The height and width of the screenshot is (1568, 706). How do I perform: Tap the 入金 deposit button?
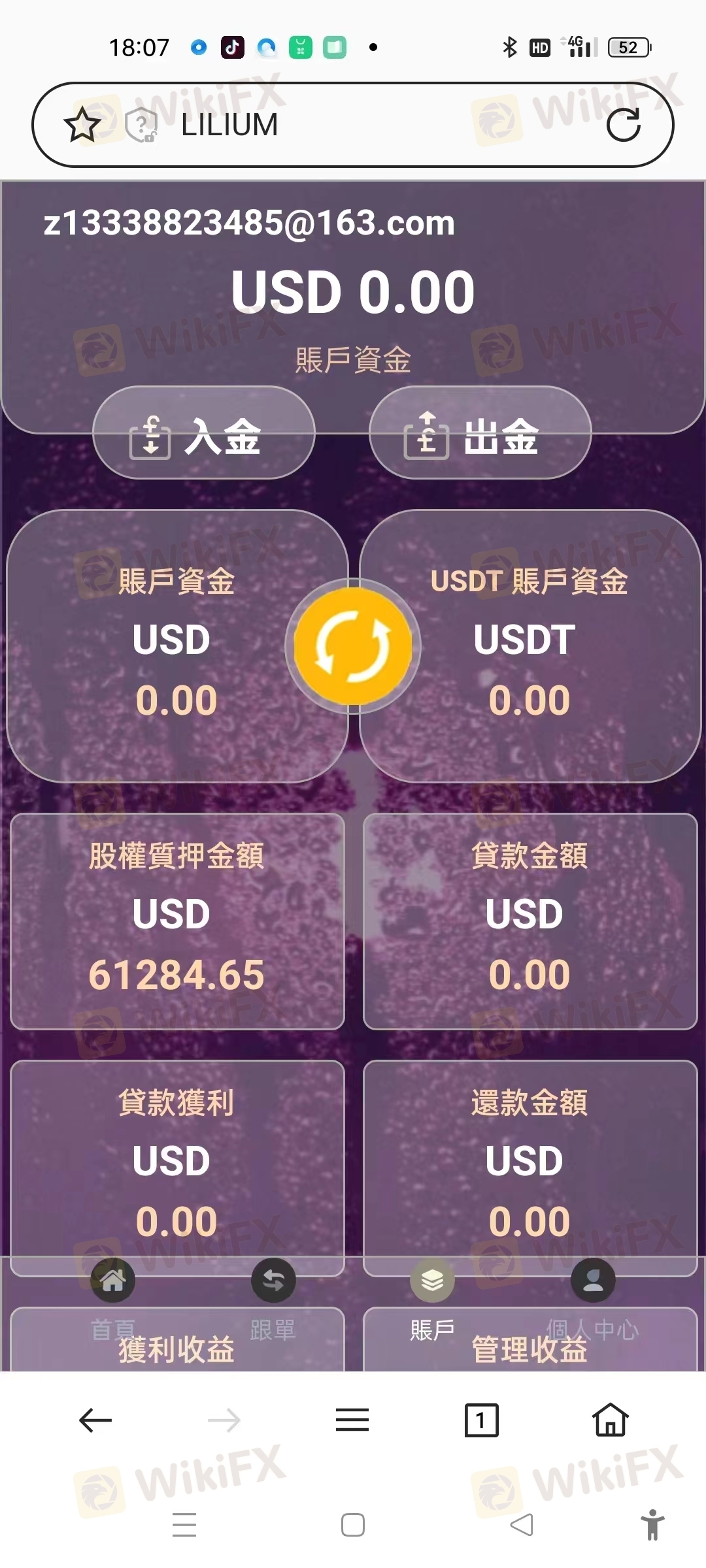[x=203, y=434]
